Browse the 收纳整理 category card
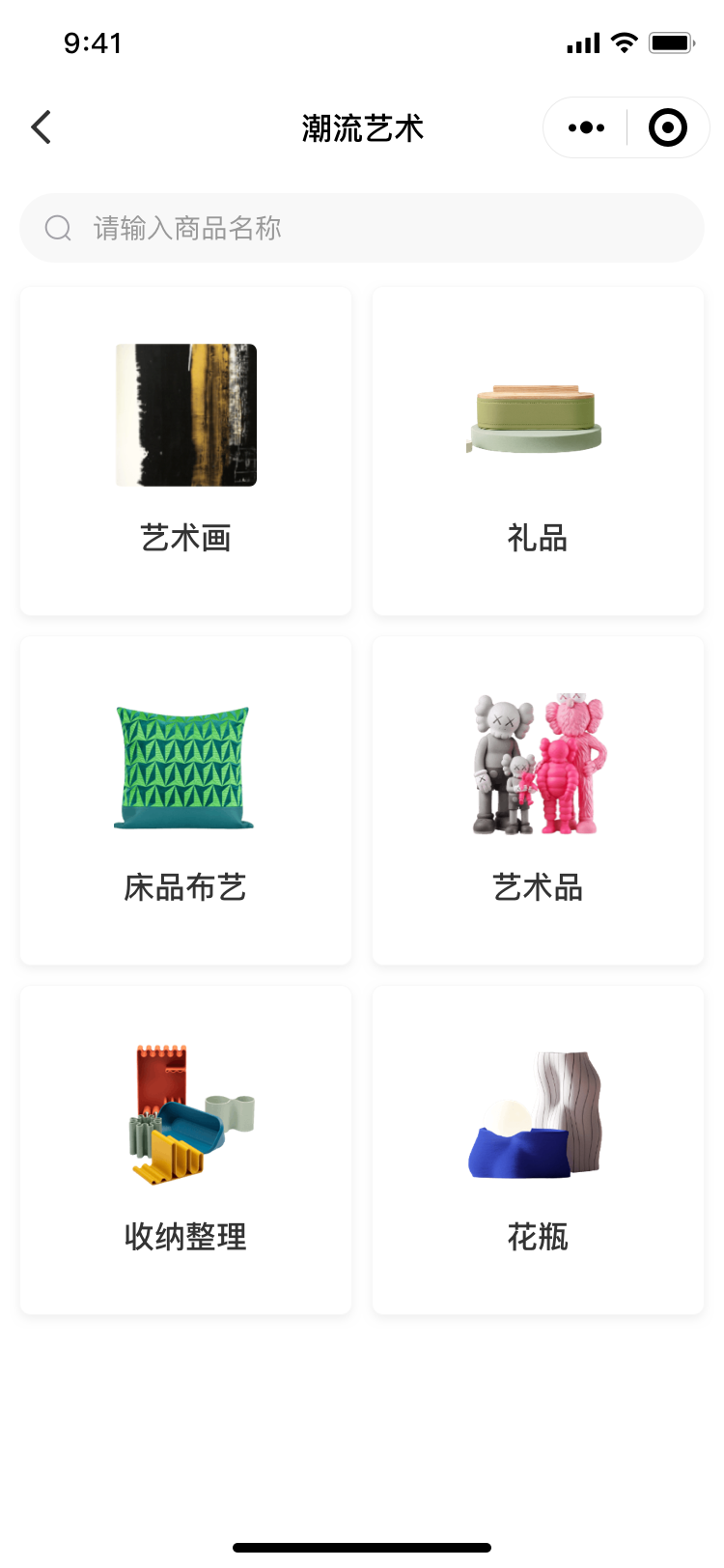The width and height of the screenshot is (724, 1568). point(186,1150)
